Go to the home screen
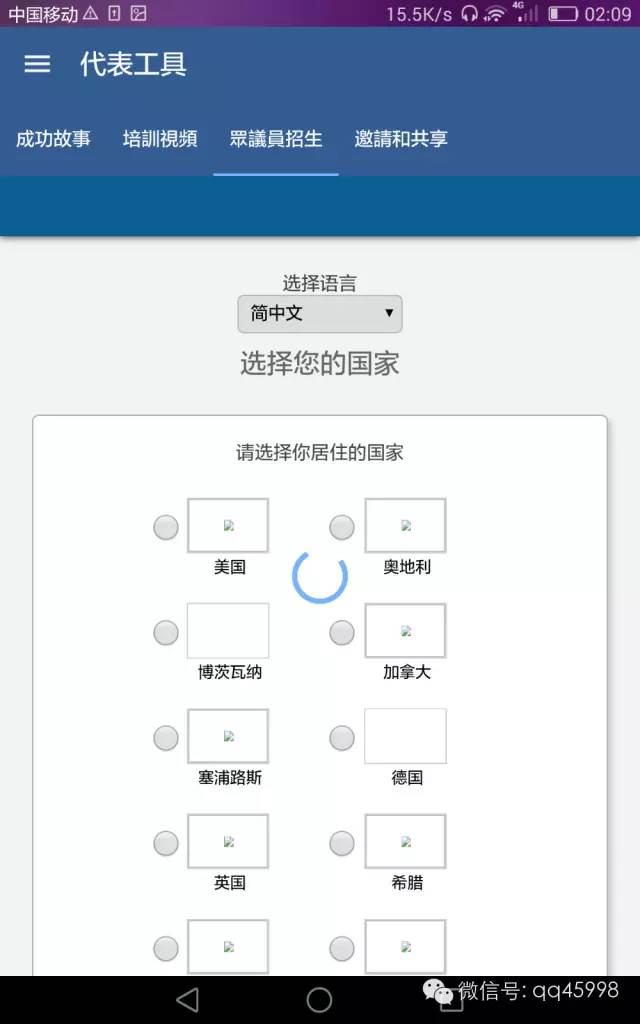This screenshot has height=1024, width=640. click(x=319, y=999)
